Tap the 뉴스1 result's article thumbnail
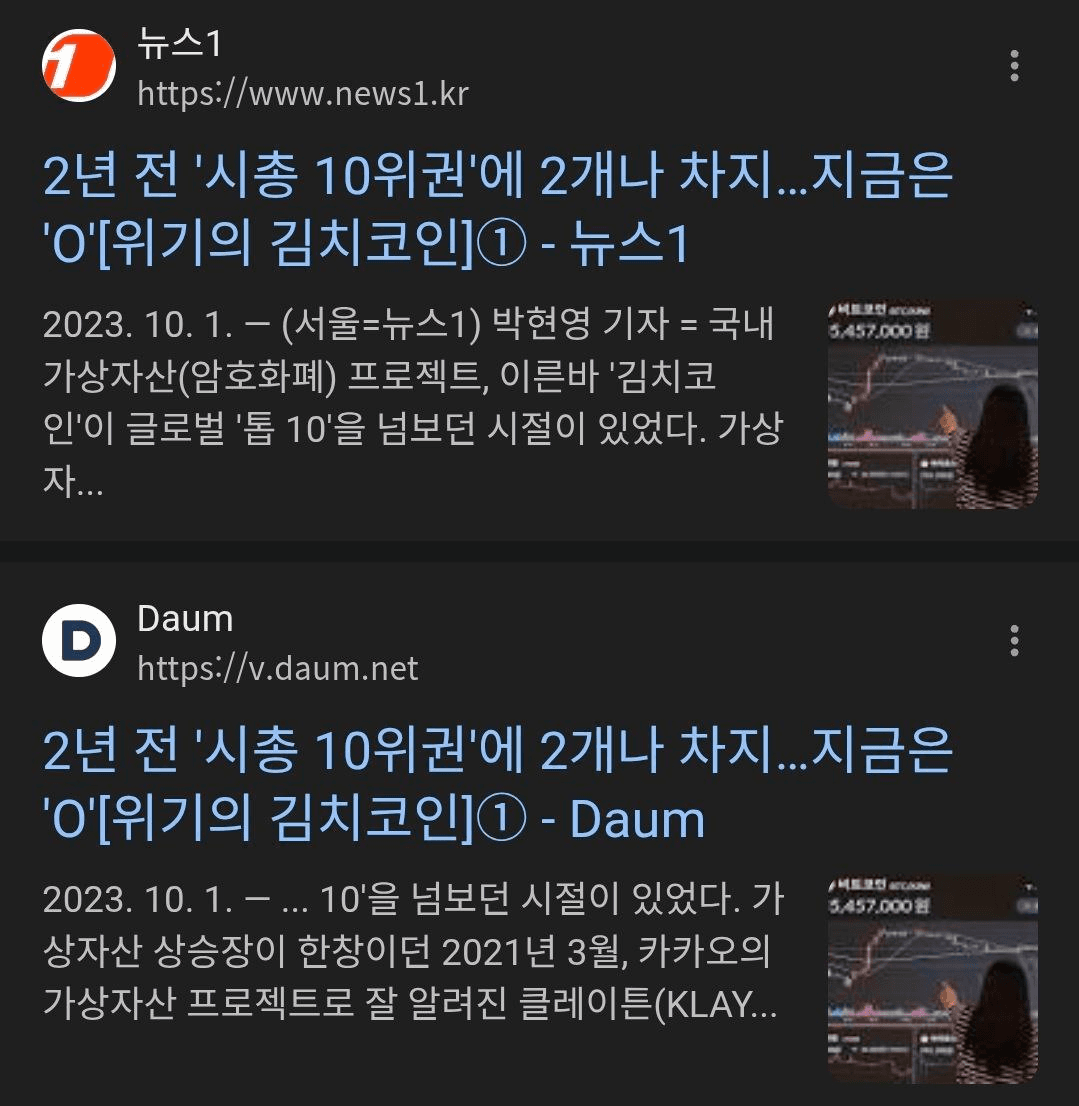 tap(932, 404)
